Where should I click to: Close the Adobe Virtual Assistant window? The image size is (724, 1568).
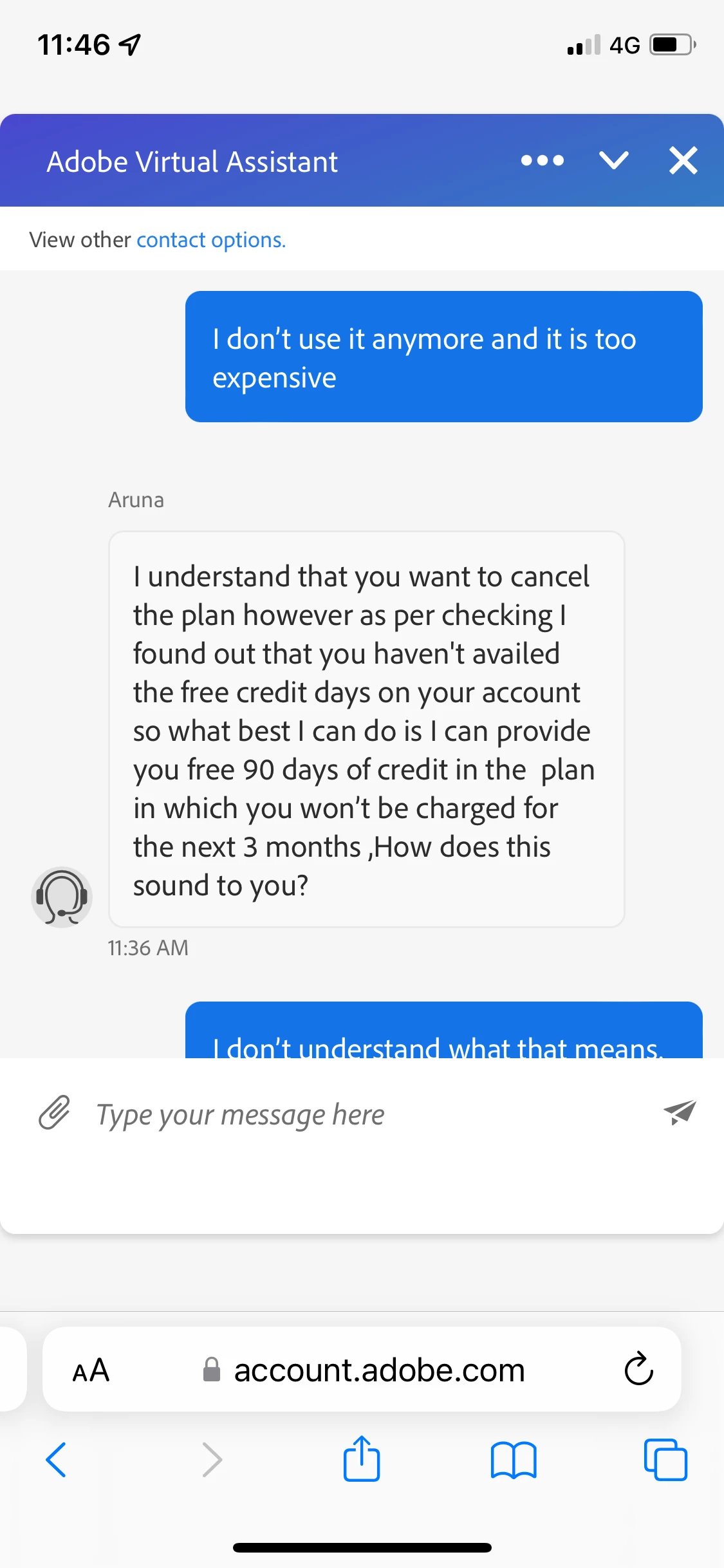683,160
